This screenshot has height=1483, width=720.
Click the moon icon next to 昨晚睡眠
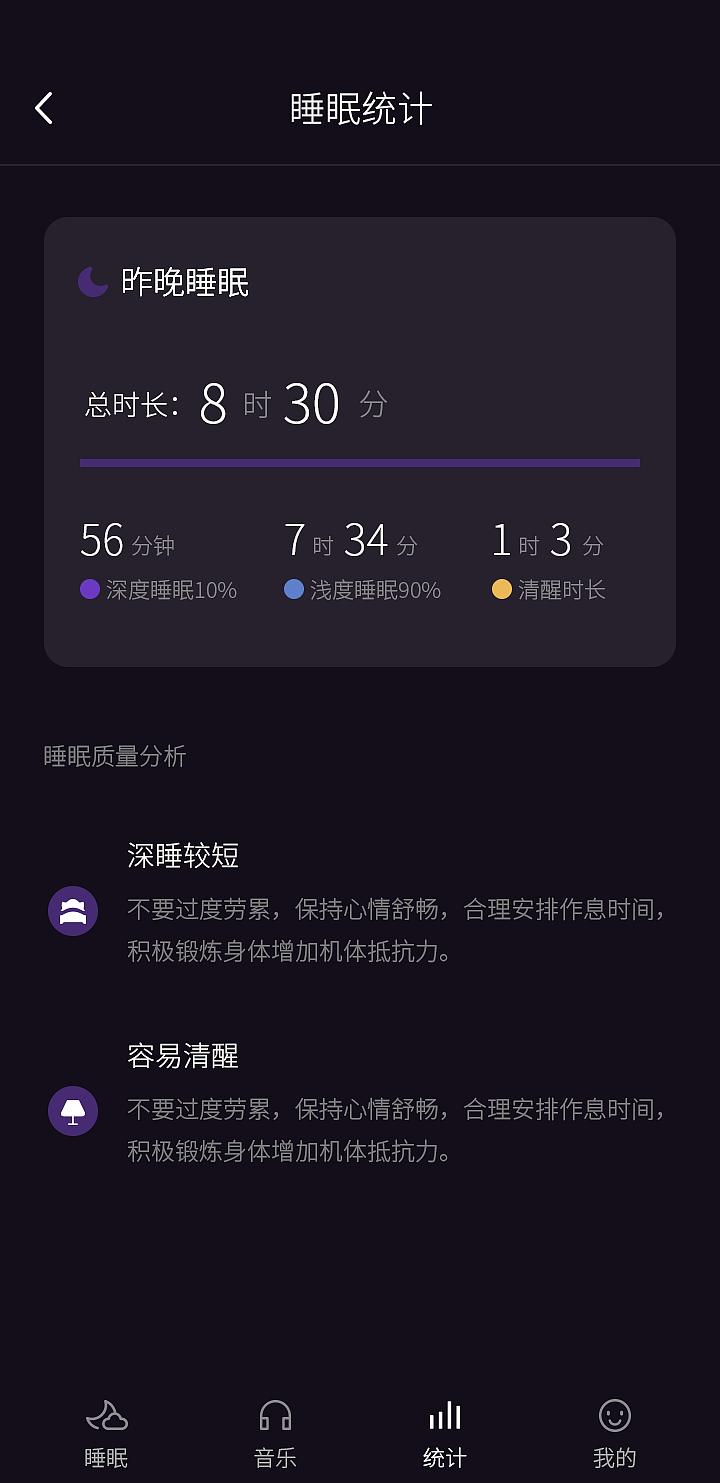coord(92,281)
